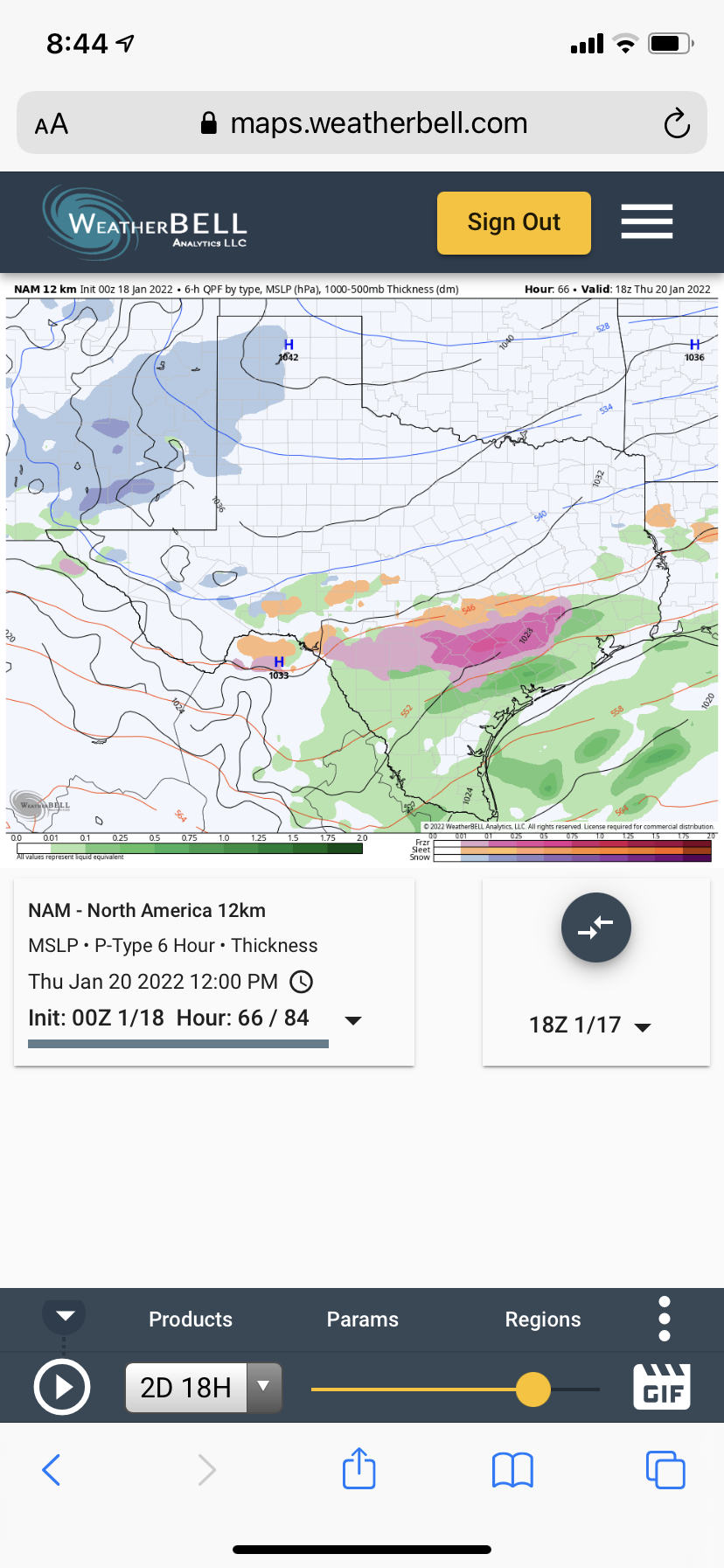Screen dimensions: 724x1568
Task: Go back in Safari
Action: (x=52, y=1470)
